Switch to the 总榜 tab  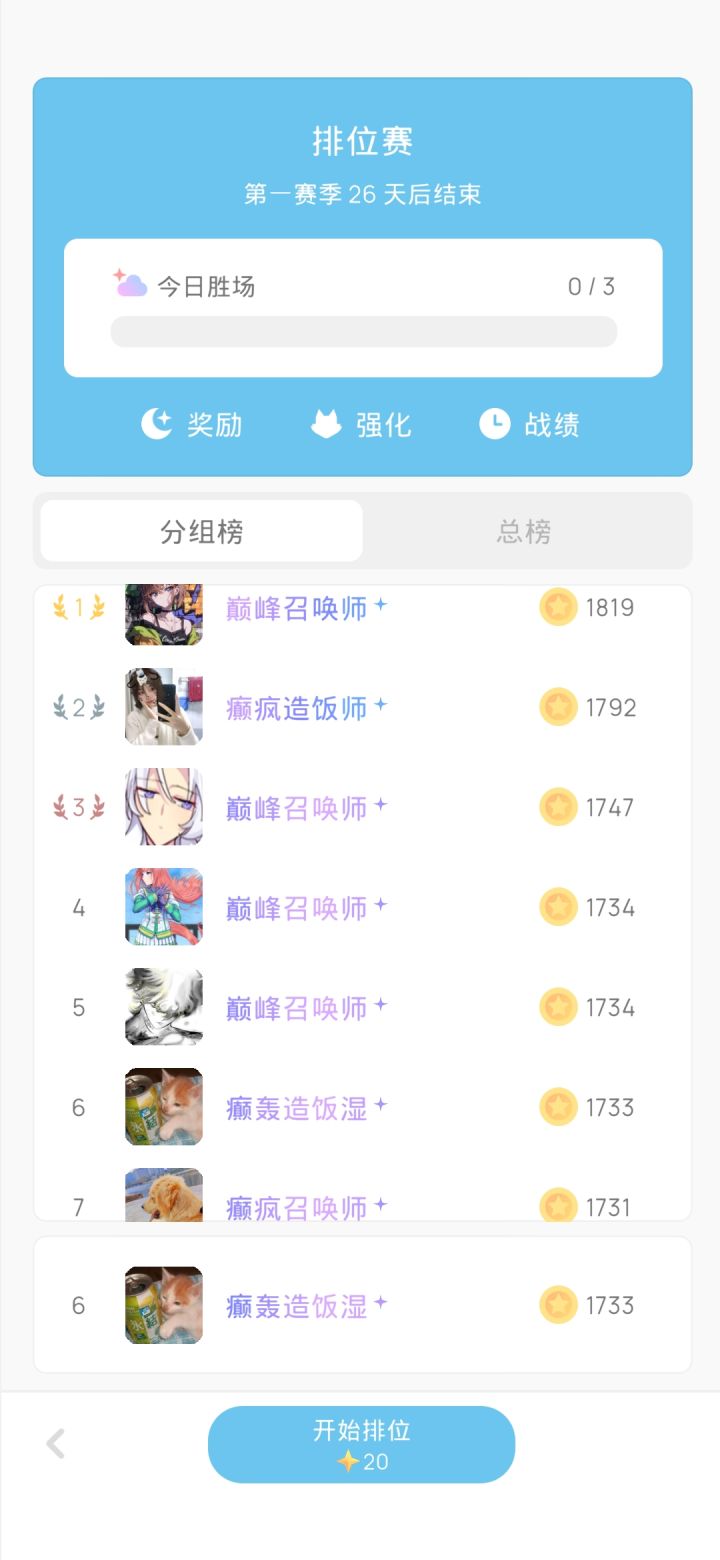[x=524, y=531]
